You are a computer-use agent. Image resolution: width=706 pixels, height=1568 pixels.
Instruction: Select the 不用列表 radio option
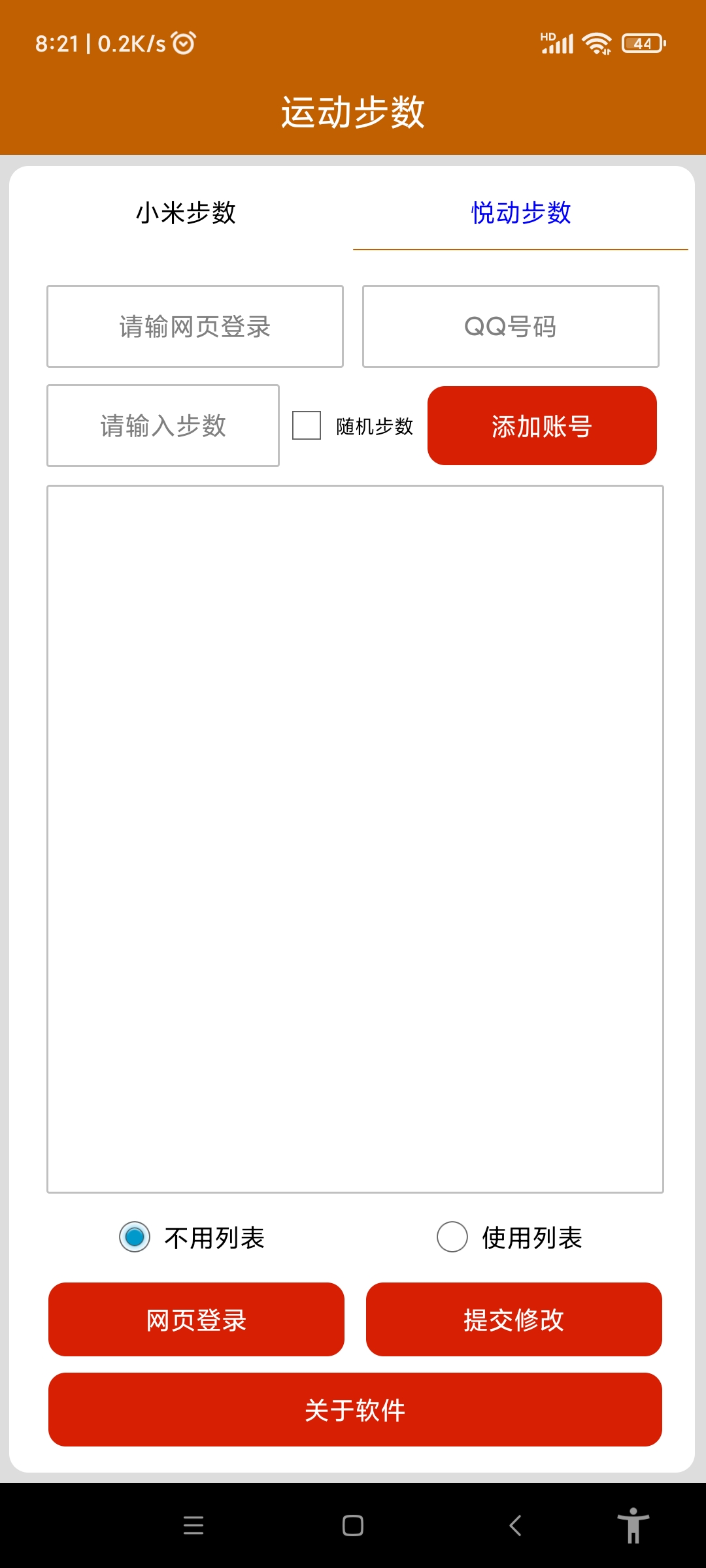point(135,1237)
